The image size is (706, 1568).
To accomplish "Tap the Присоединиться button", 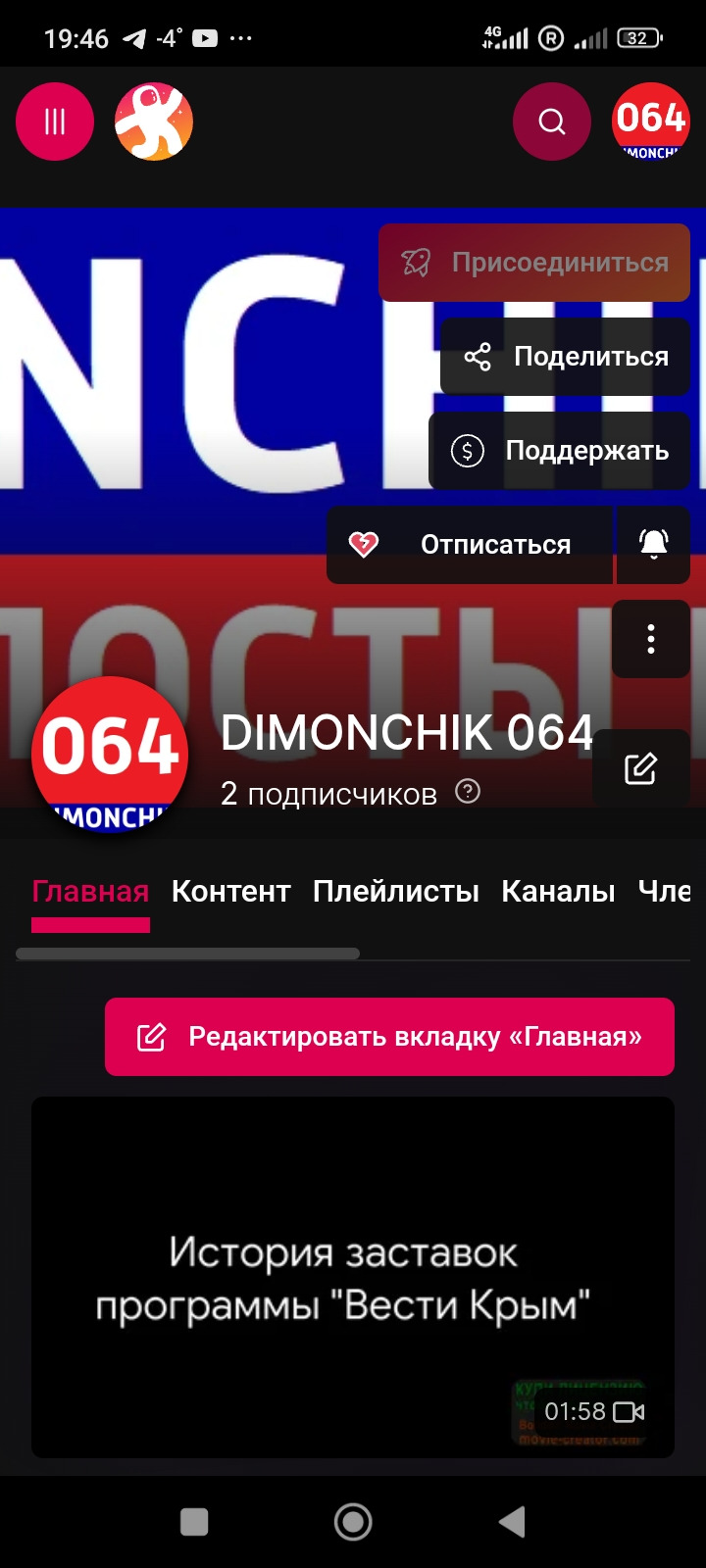I will (x=534, y=263).
